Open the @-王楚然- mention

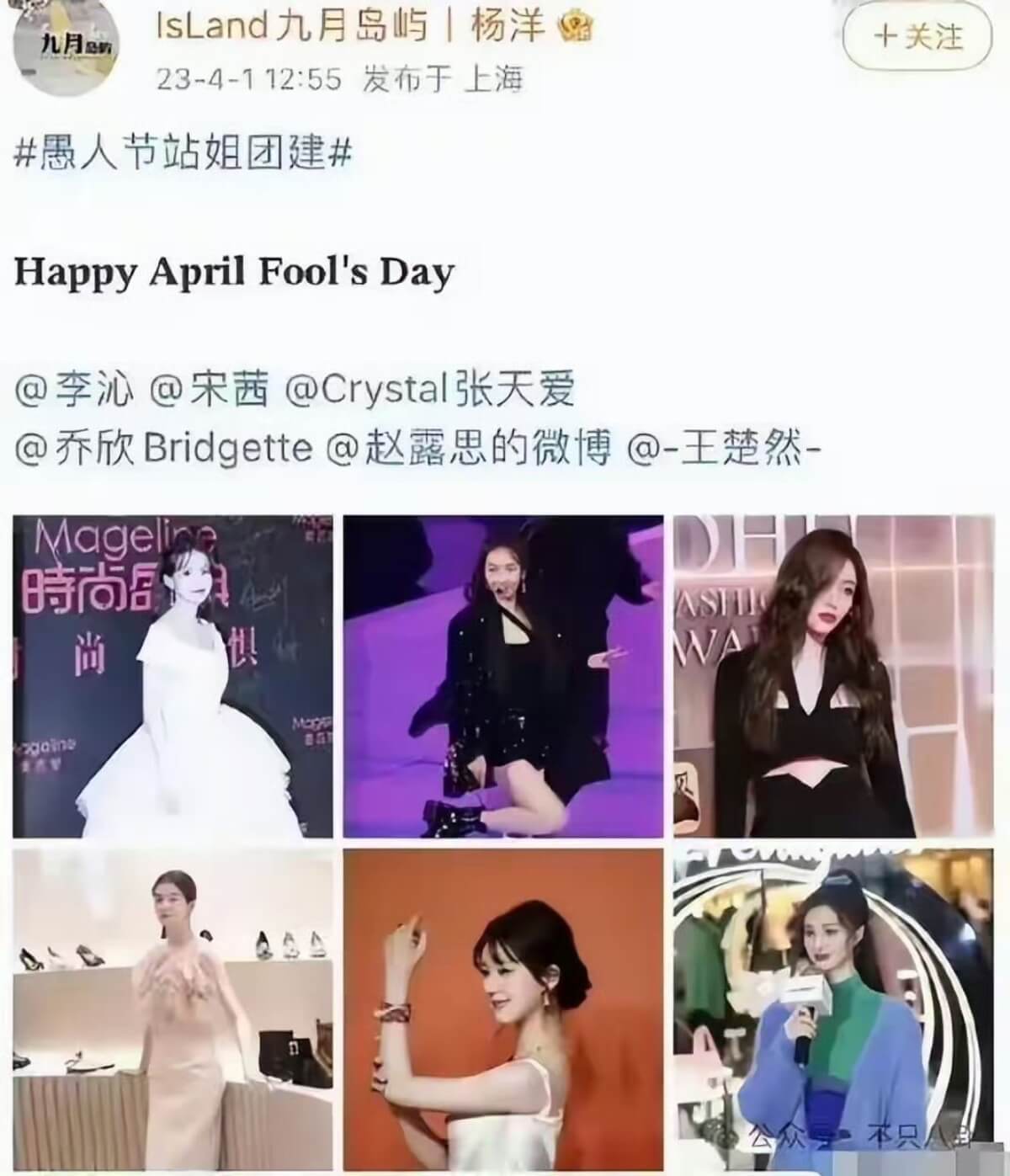click(x=724, y=448)
